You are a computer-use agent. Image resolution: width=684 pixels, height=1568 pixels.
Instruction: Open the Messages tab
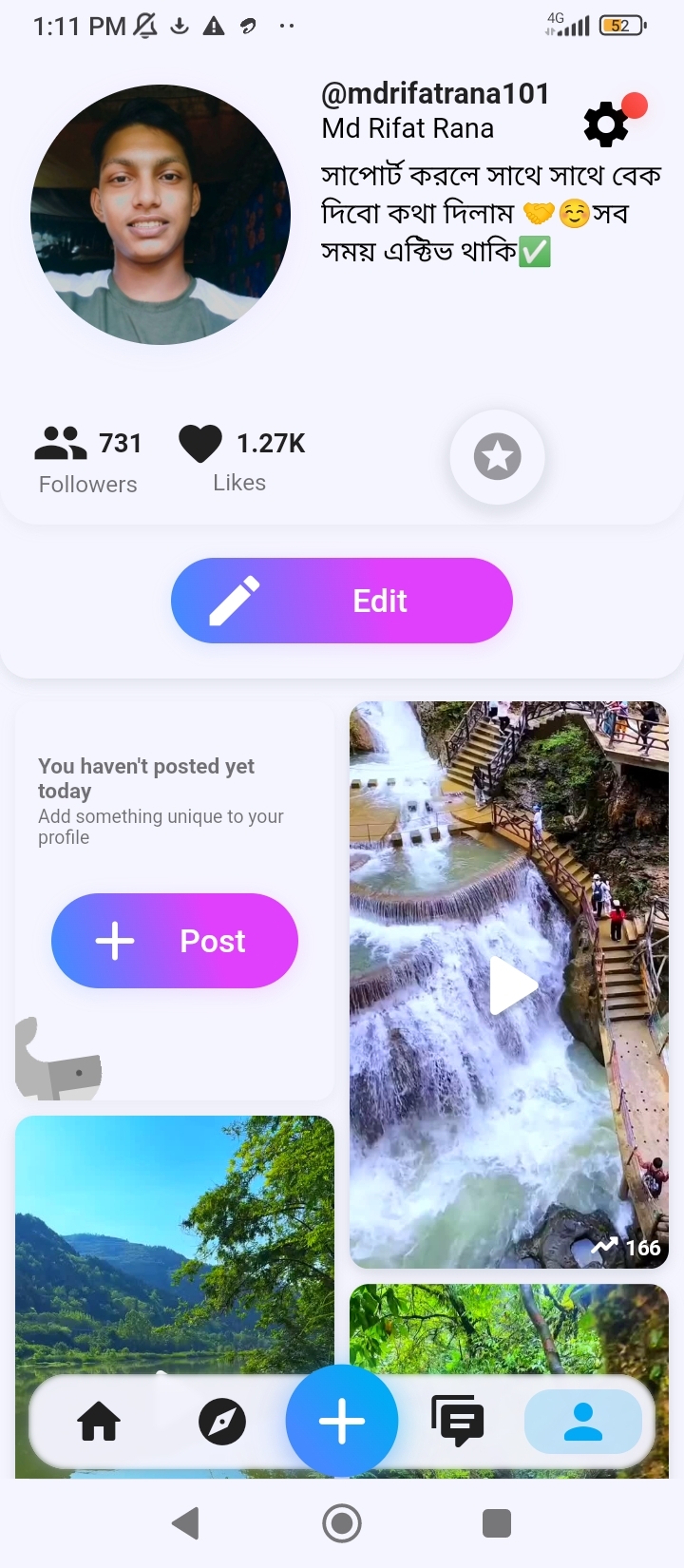point(458,1422)
